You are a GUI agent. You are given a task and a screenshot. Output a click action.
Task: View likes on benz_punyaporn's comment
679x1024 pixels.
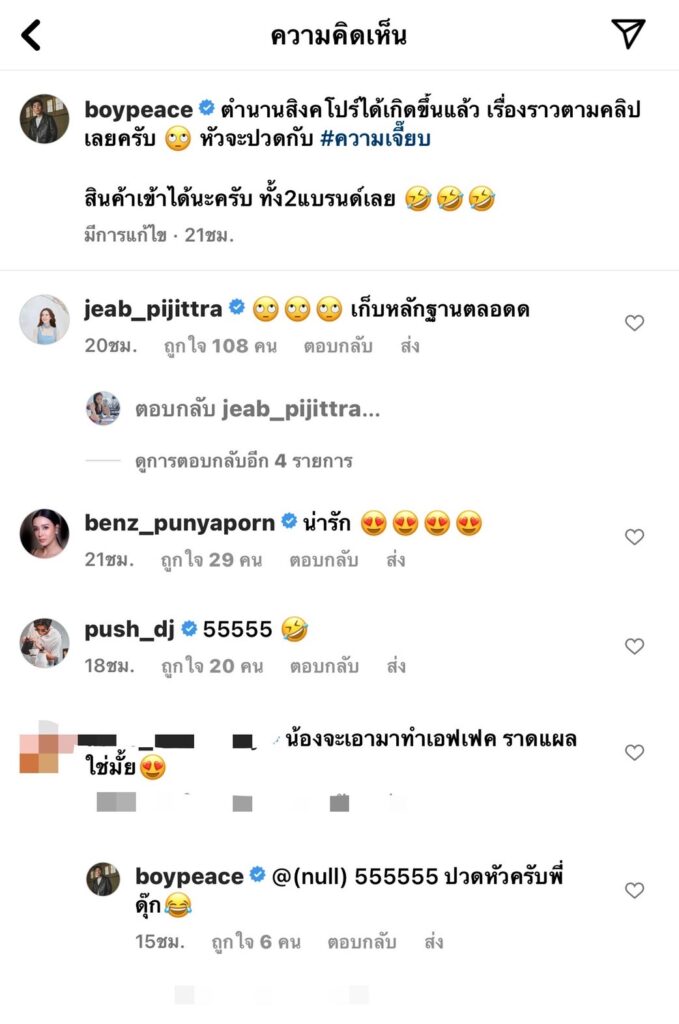[211, 559]
